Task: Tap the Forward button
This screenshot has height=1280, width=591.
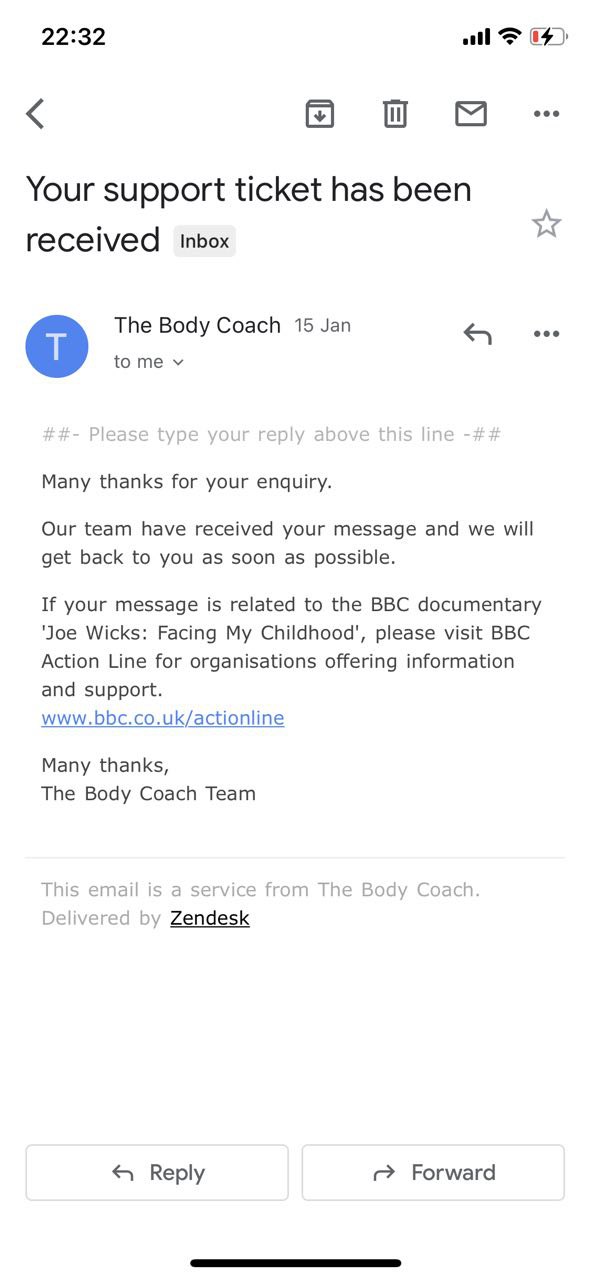Action: click(x=433, y=1172)
